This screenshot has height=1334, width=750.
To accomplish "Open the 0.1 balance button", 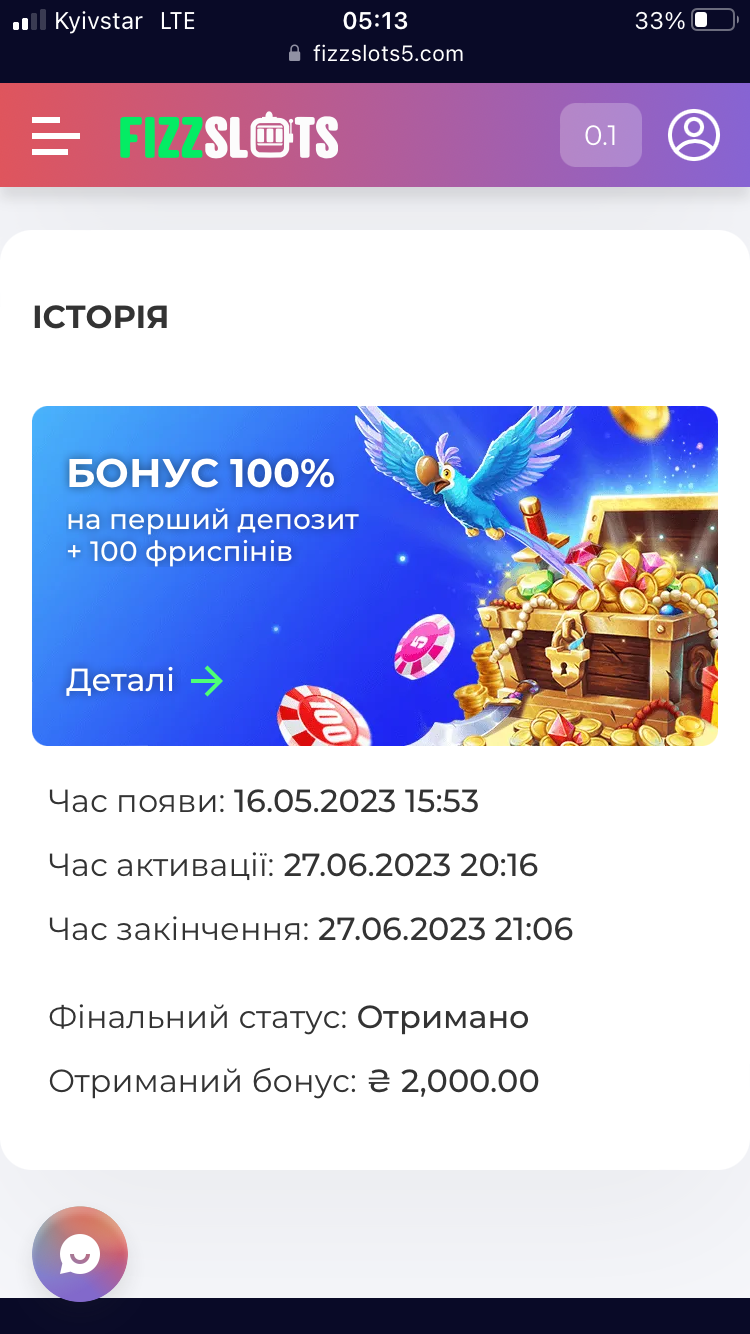I will tap(601, 135).
